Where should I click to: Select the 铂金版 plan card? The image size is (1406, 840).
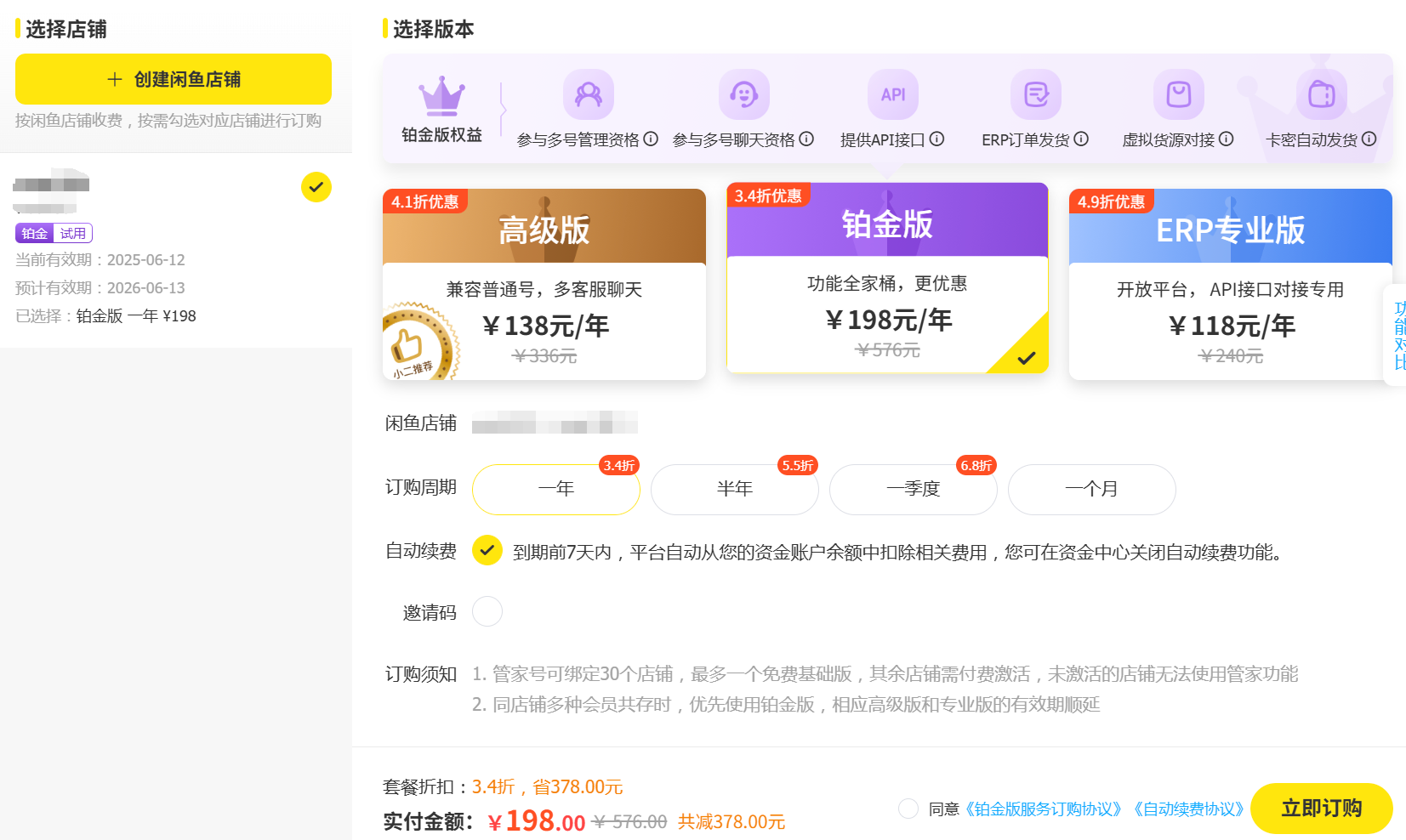coord(887,278)
